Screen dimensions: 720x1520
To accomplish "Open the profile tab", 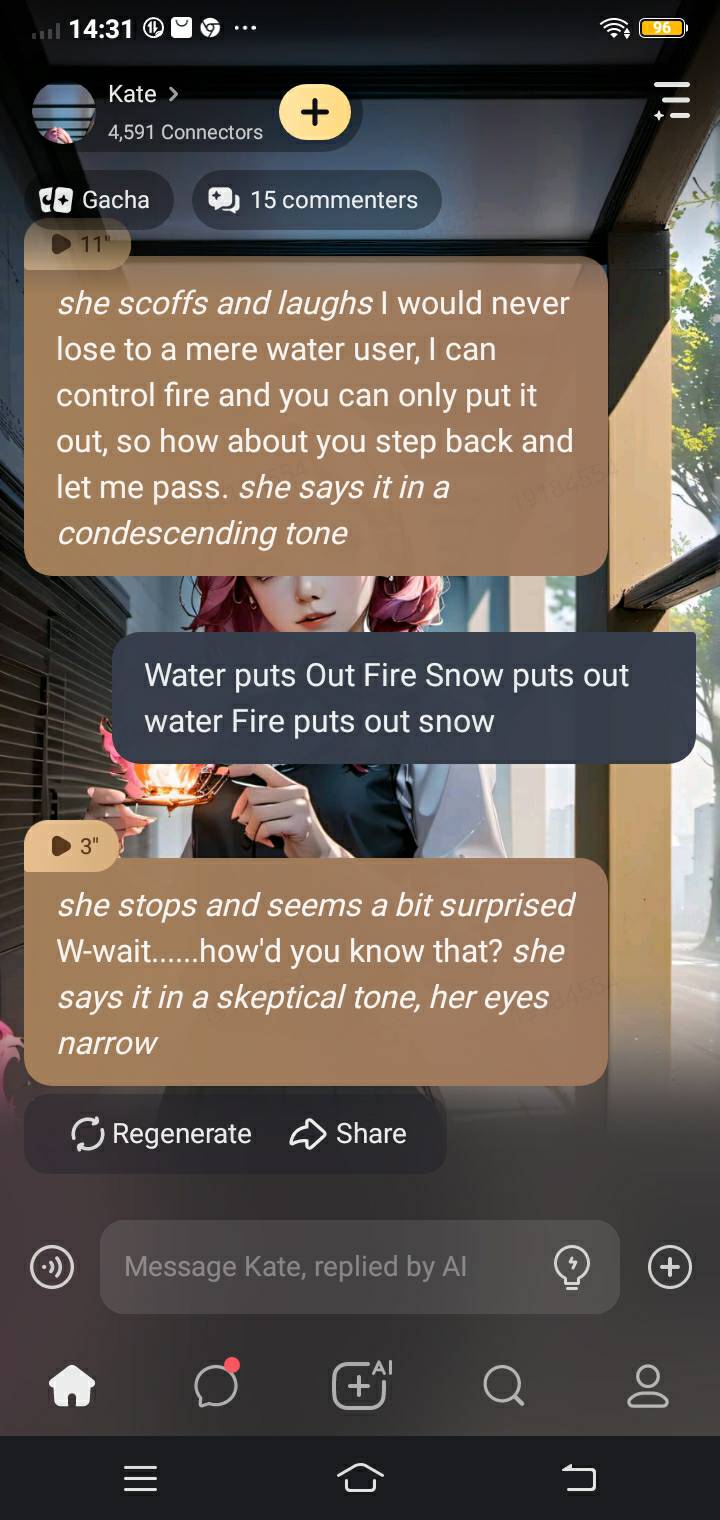I will pyautogui.click(x=647, y=1386).
